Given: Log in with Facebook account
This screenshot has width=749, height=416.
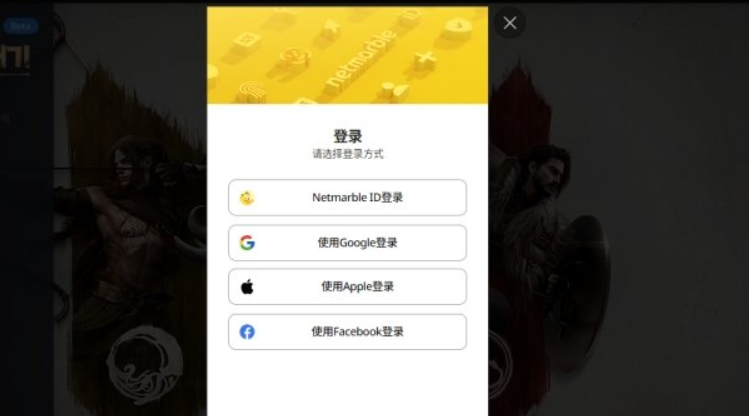Looking at the screenshot, I should coord(347,332).
